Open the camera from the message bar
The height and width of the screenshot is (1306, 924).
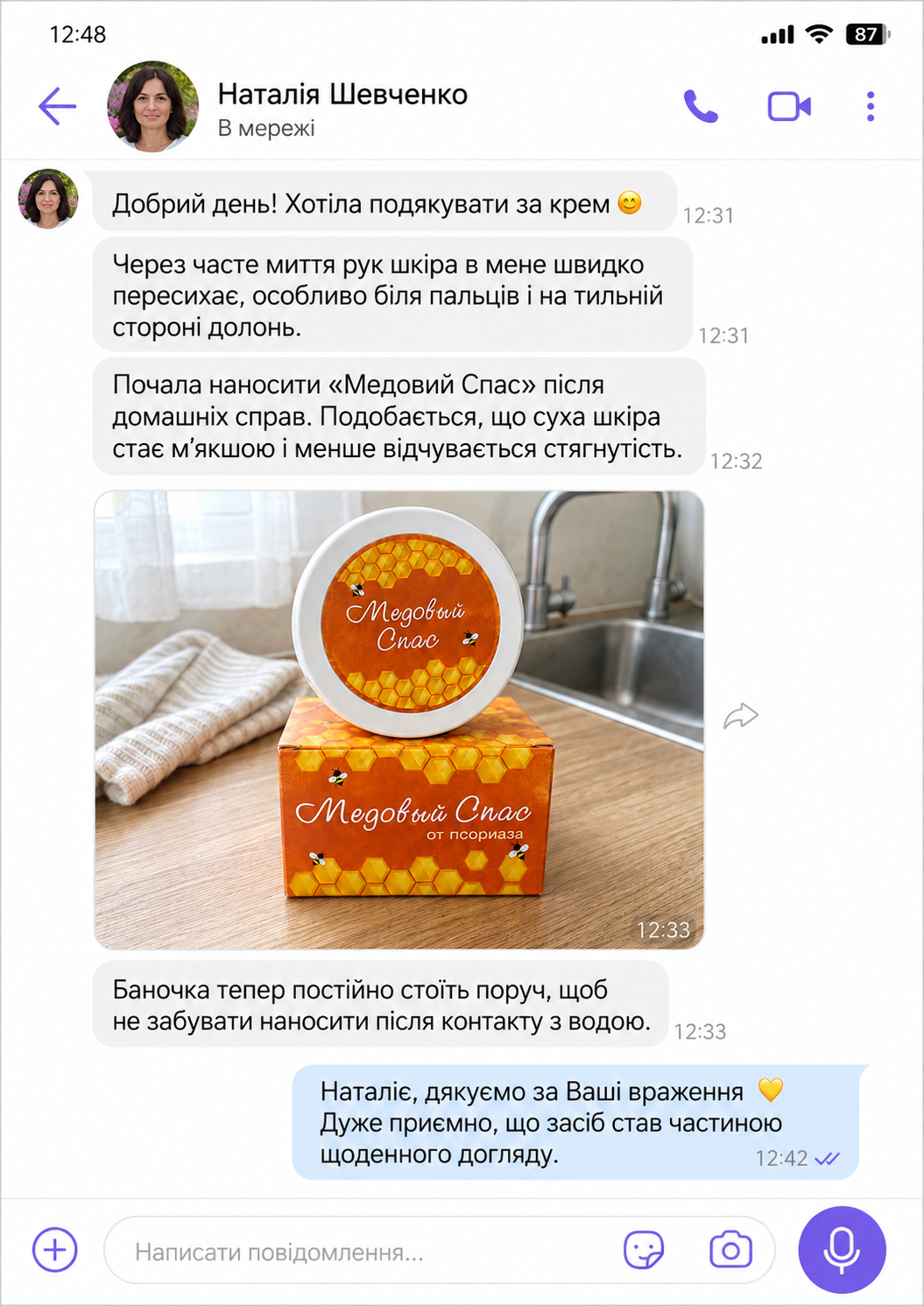click(730, 1250)
